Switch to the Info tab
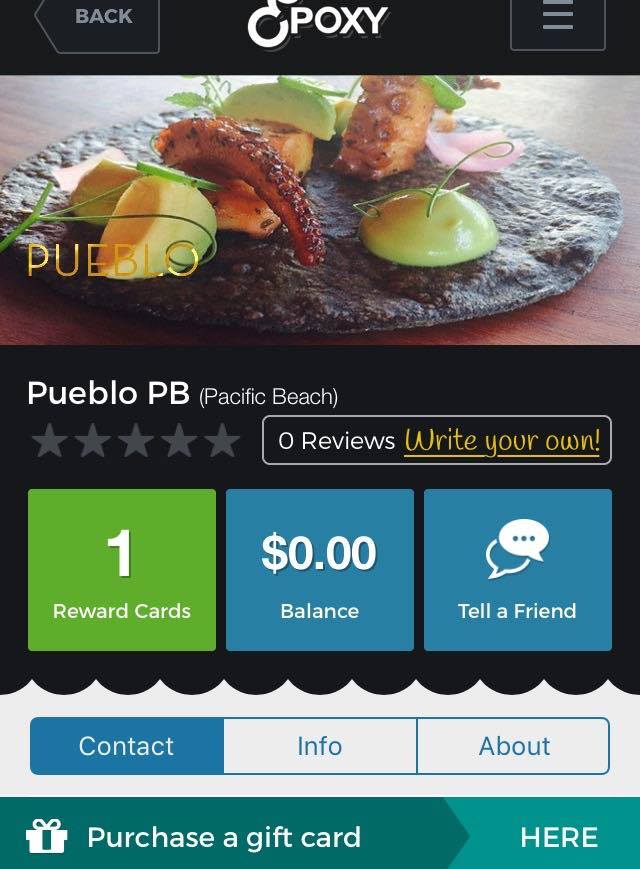Screen dimensions: 640x869 320,746
